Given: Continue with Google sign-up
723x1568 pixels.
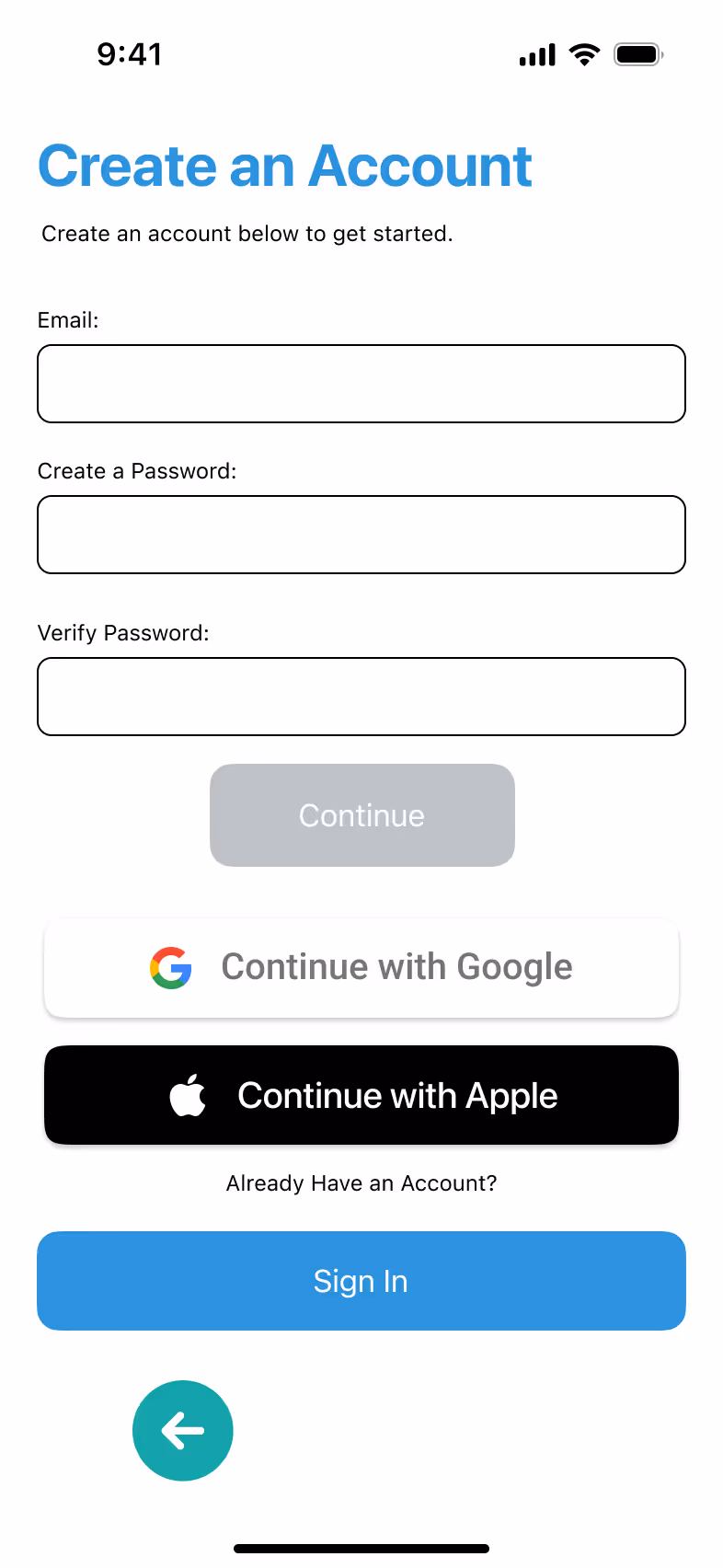Looking at the screenshot, I should tap(361, 968).
